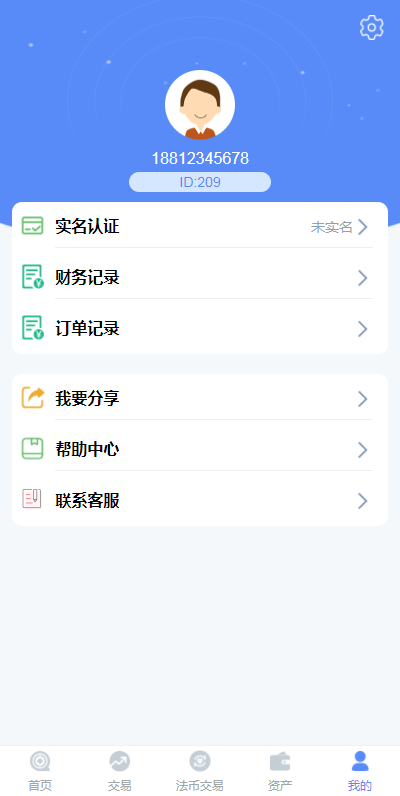View 订单记录 order records

click(x=200, y=328)
